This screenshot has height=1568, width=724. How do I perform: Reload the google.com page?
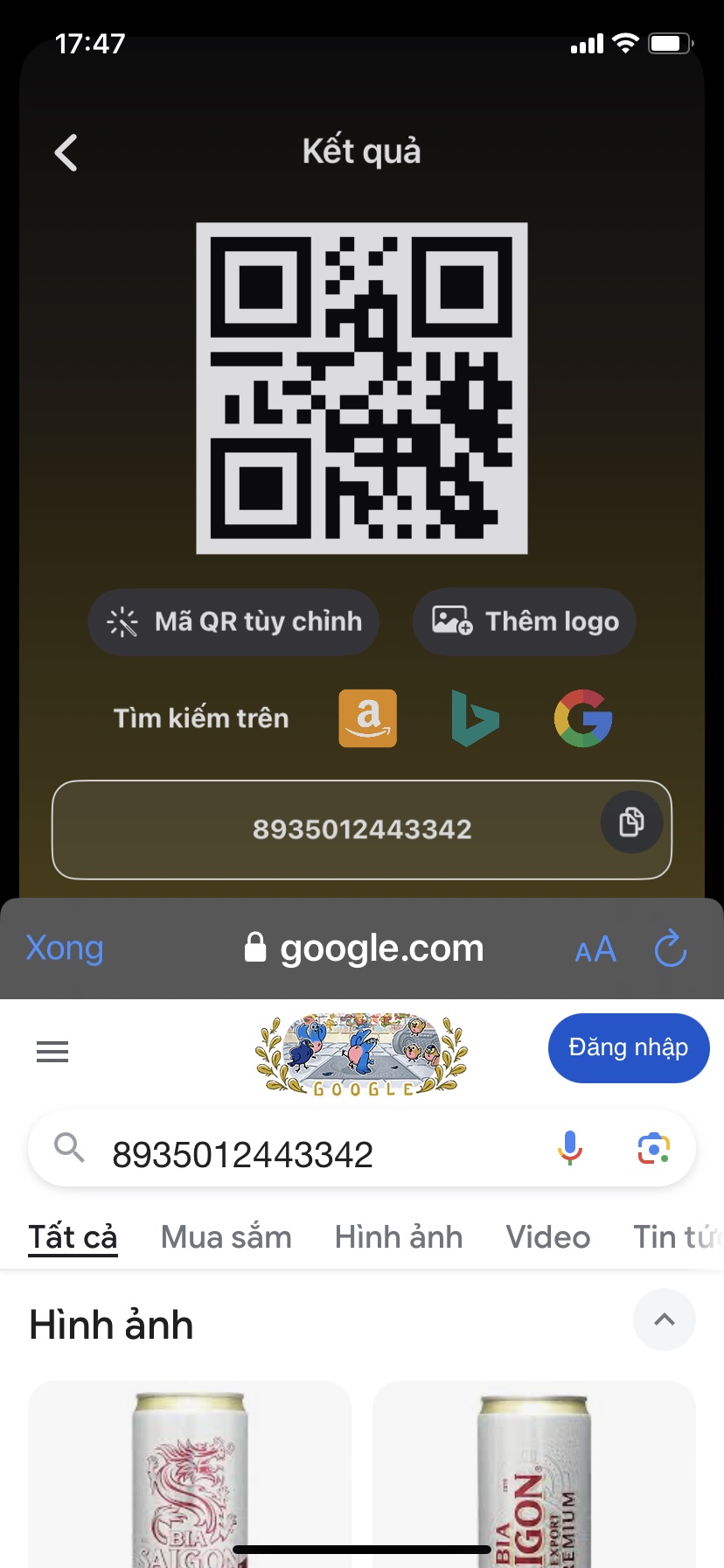tap(671, 948)
